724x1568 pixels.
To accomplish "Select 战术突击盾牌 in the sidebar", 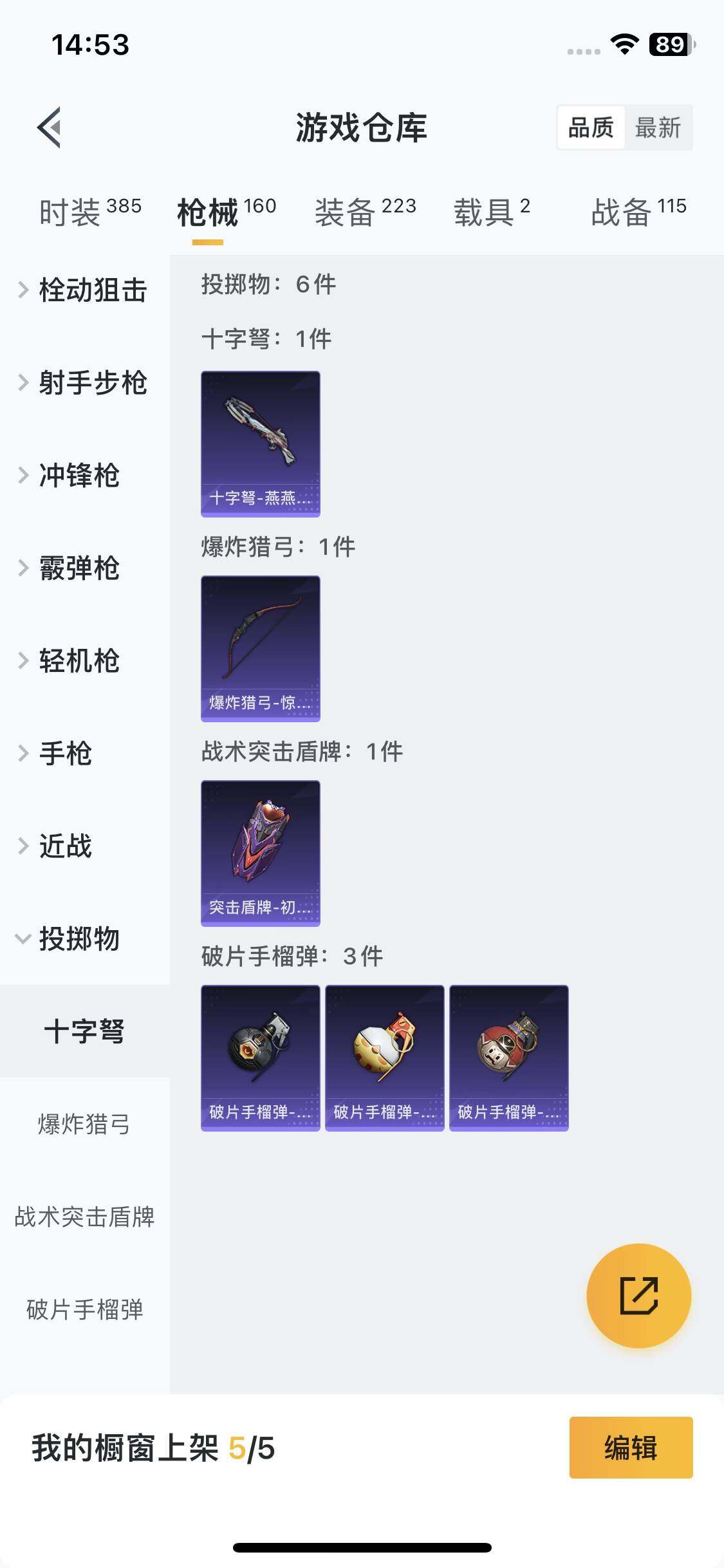I will pos(85,1217).
